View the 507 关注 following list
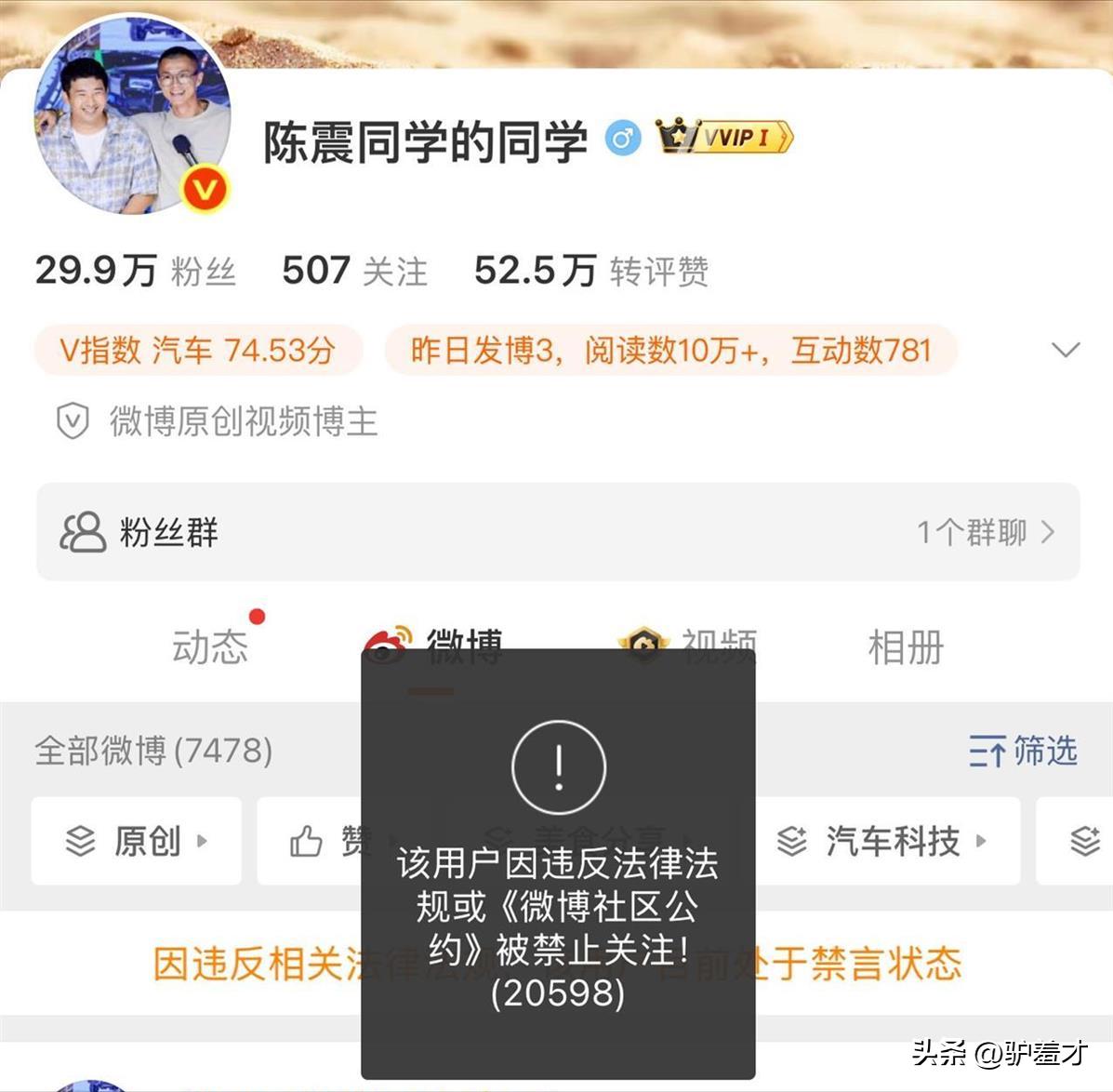1113x1092 pixels. (354, 271)
